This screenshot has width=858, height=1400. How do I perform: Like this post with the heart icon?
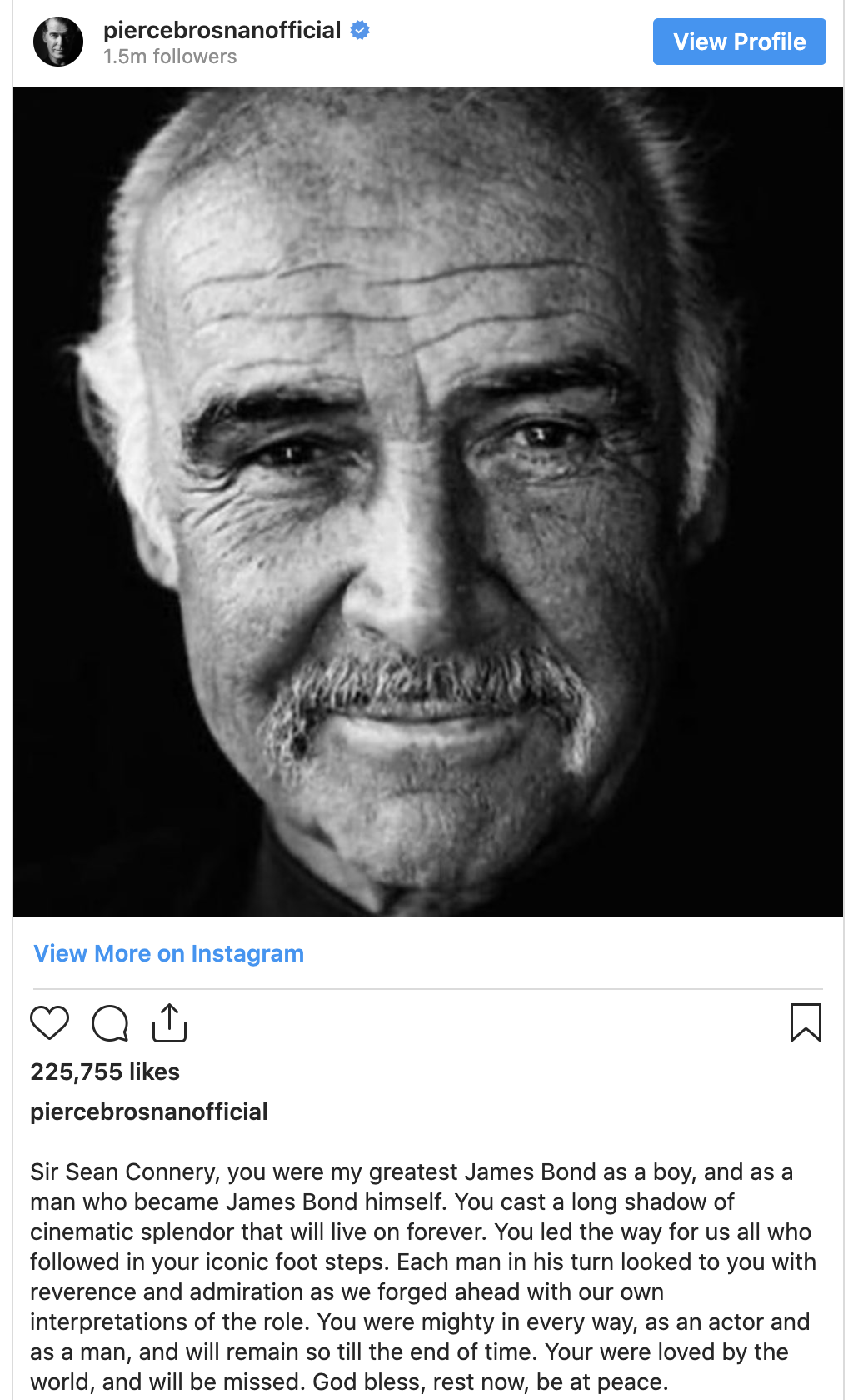tap(50, 1023)
